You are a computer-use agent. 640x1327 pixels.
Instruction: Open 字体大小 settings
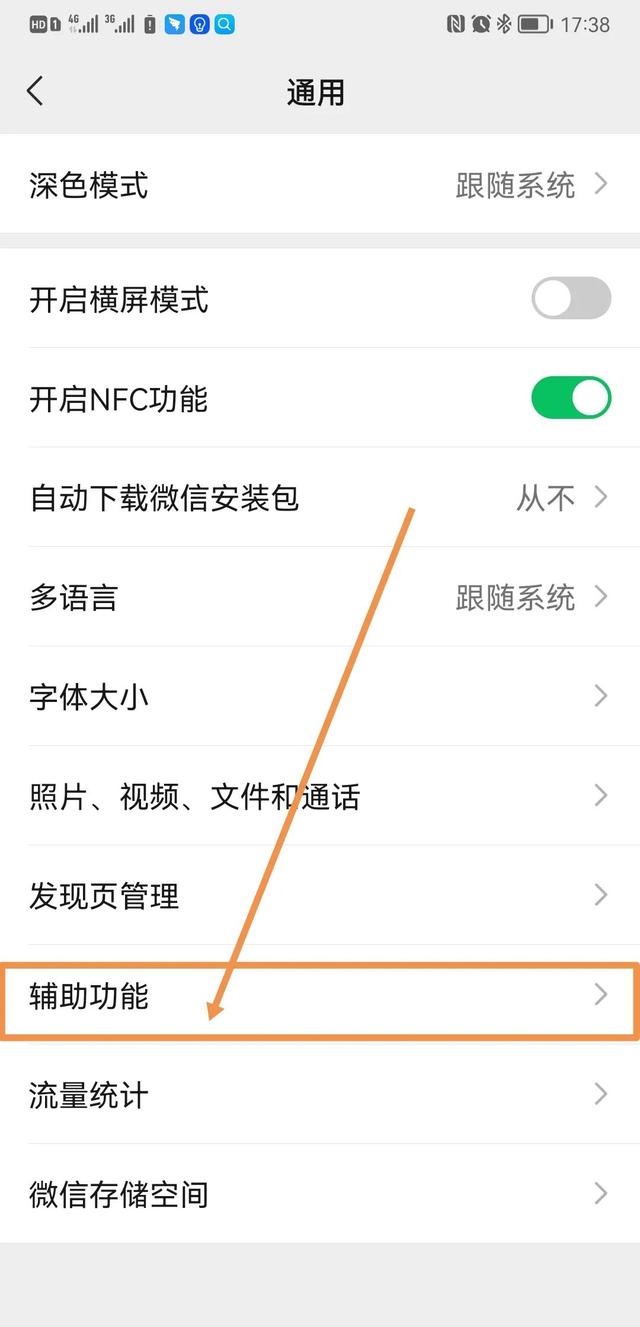[320, 696]
